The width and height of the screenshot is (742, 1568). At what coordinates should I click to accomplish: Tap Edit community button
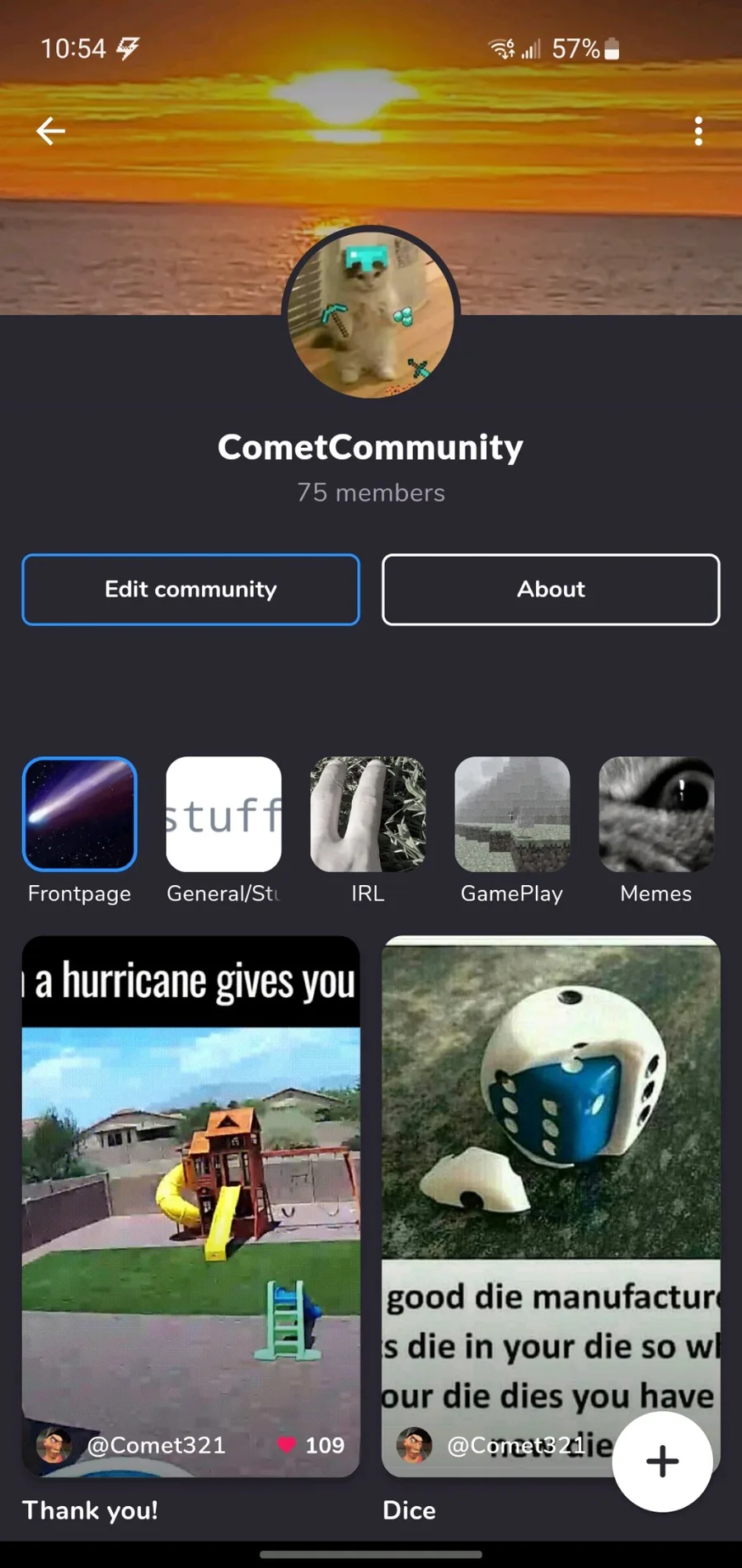point(190,589)
